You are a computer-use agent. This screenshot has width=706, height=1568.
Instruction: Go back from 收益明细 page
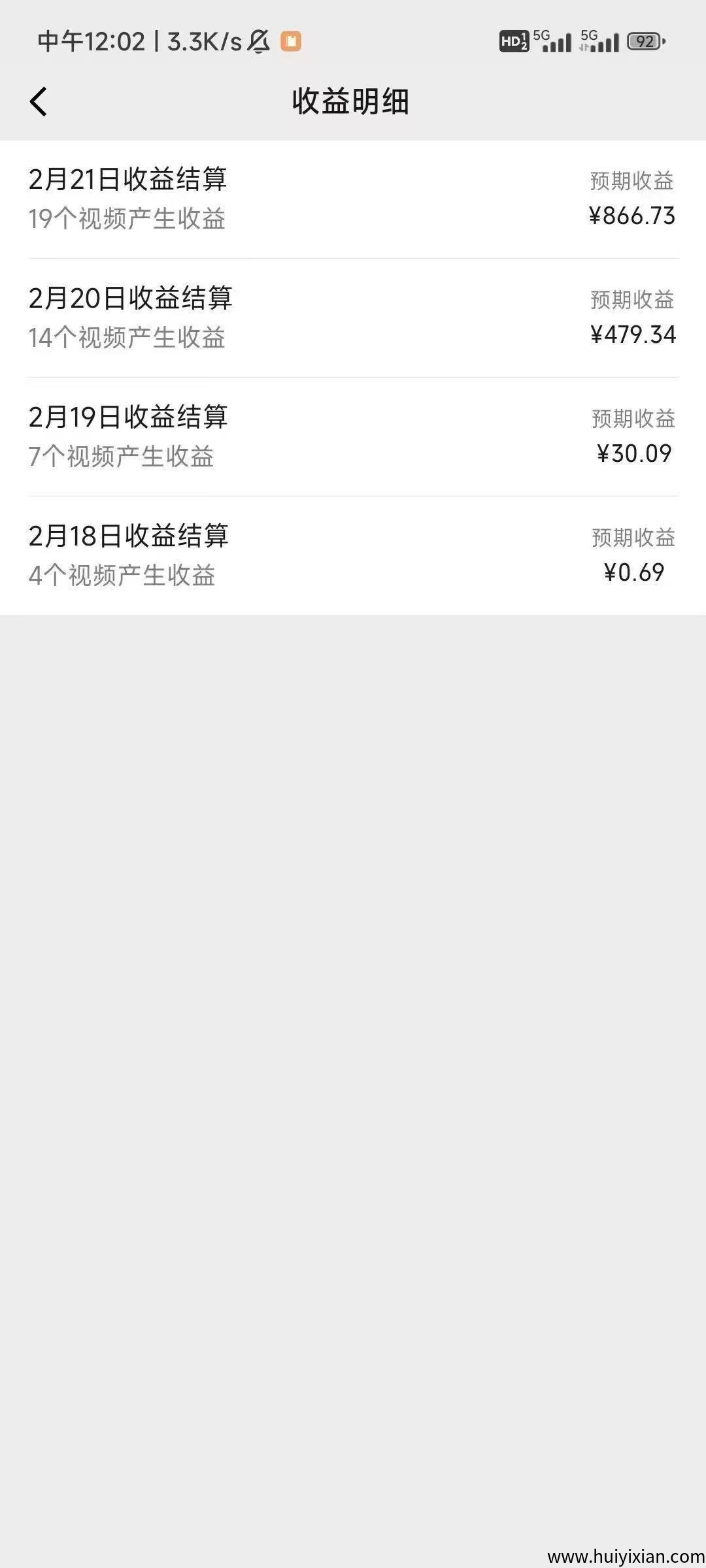[x=39, y=102]
